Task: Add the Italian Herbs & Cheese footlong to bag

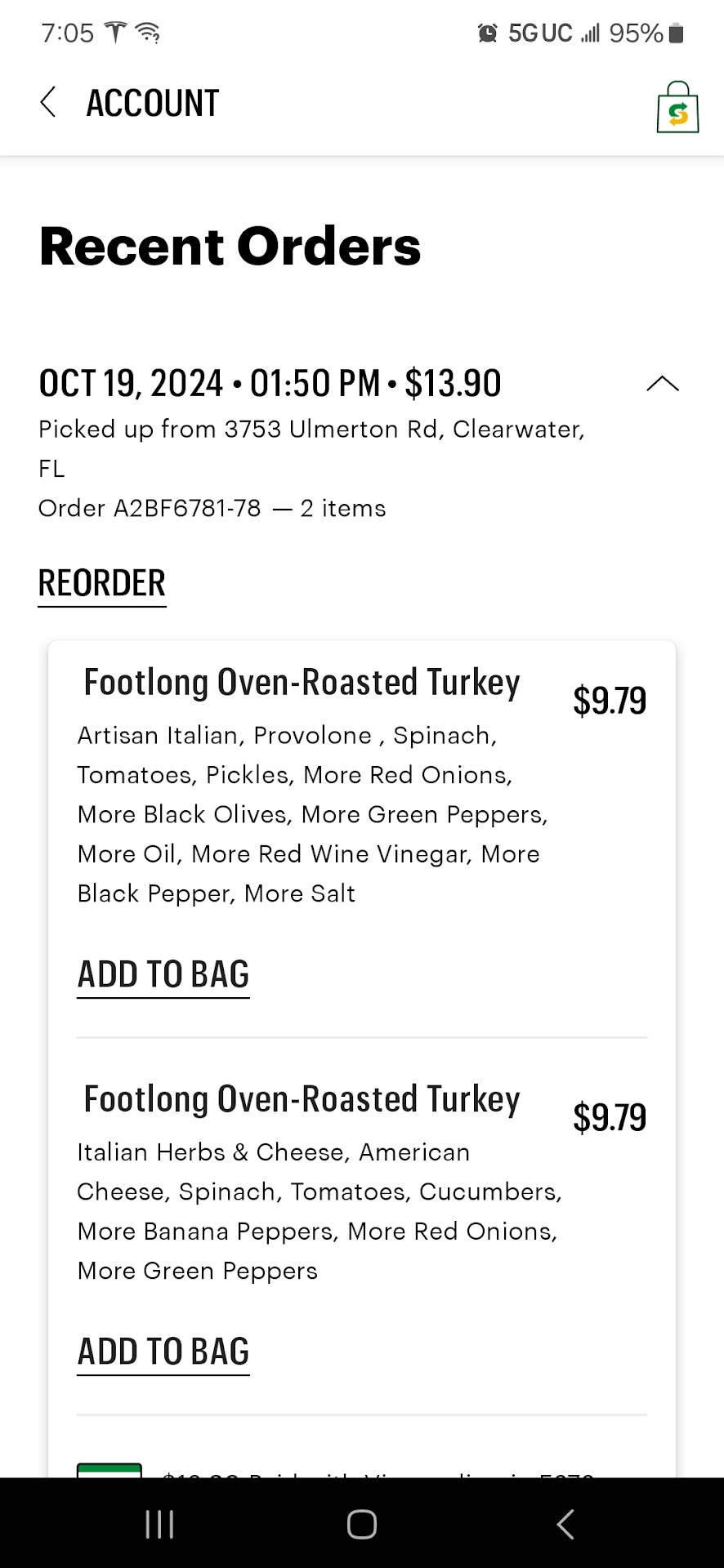Action: tap(163, 1352)
